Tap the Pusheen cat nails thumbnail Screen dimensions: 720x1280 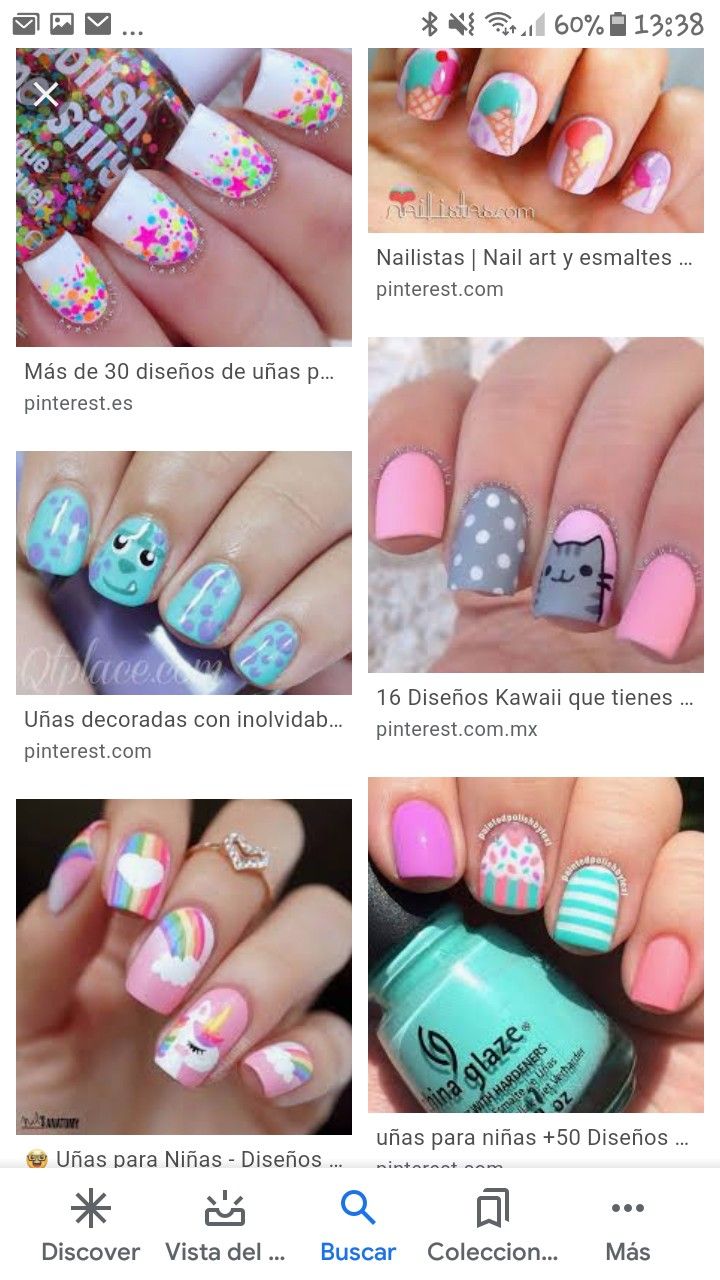(x=536, y=506)
